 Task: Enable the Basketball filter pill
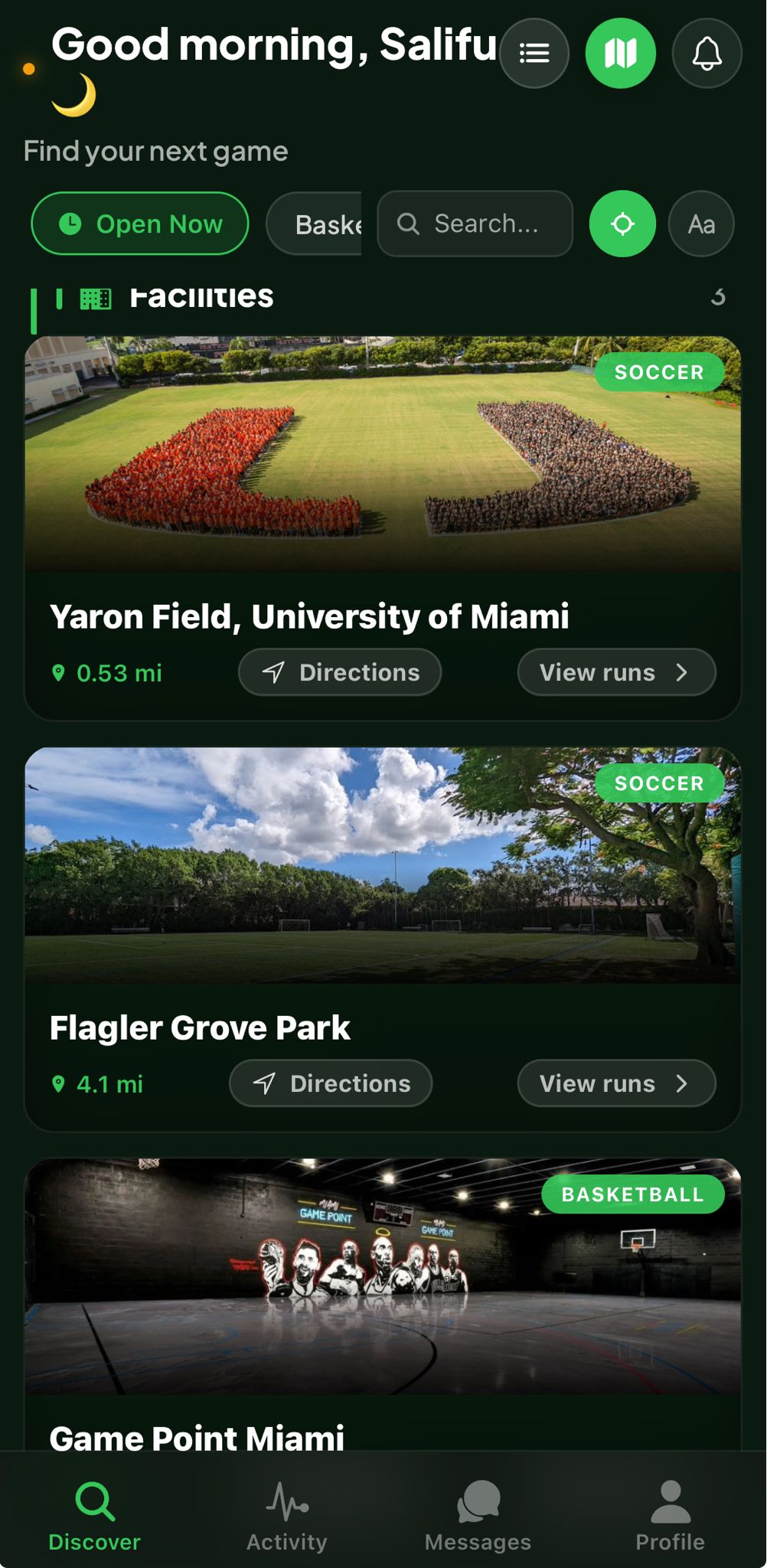click(321, 224)
